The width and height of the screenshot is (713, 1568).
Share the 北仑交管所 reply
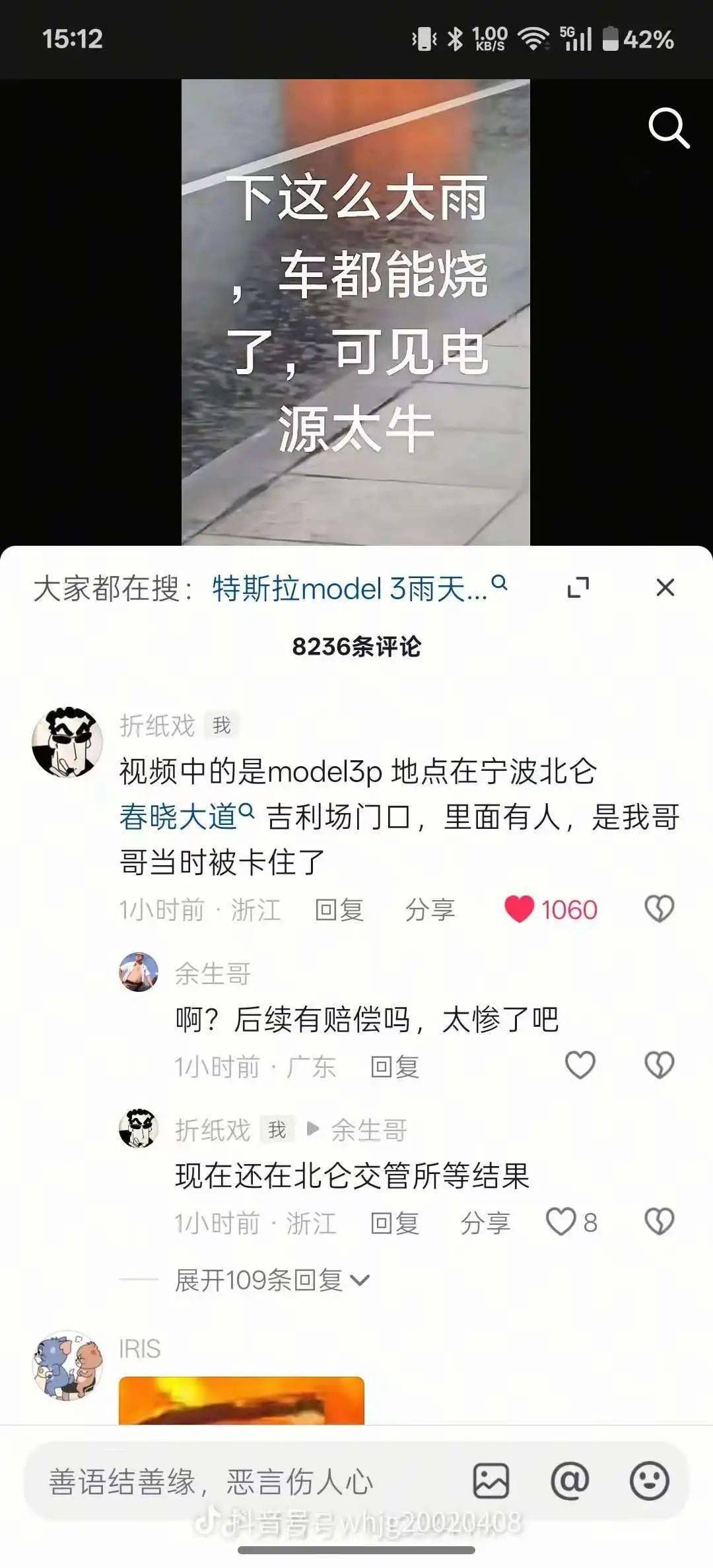[485, 1223]
